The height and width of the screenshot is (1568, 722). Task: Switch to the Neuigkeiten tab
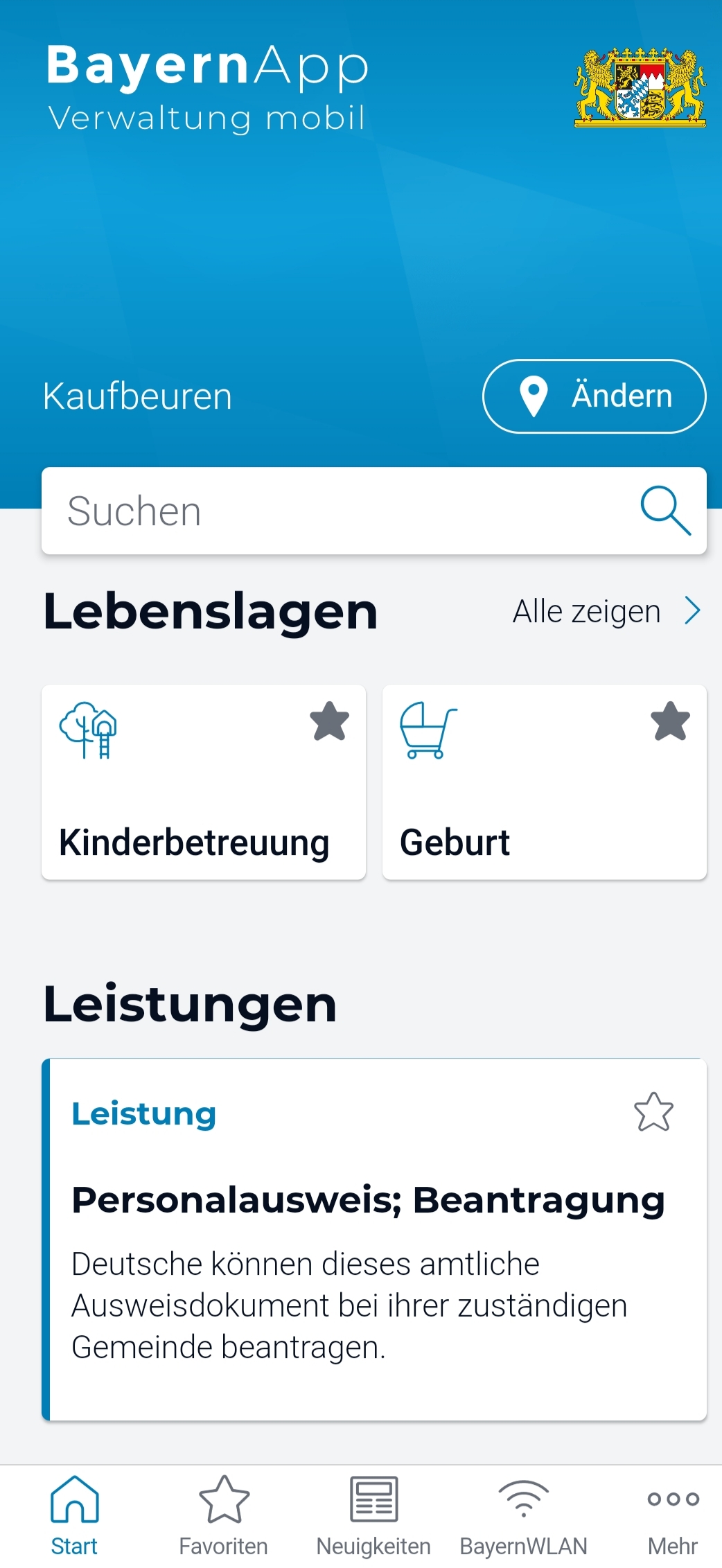point(373,1516)
